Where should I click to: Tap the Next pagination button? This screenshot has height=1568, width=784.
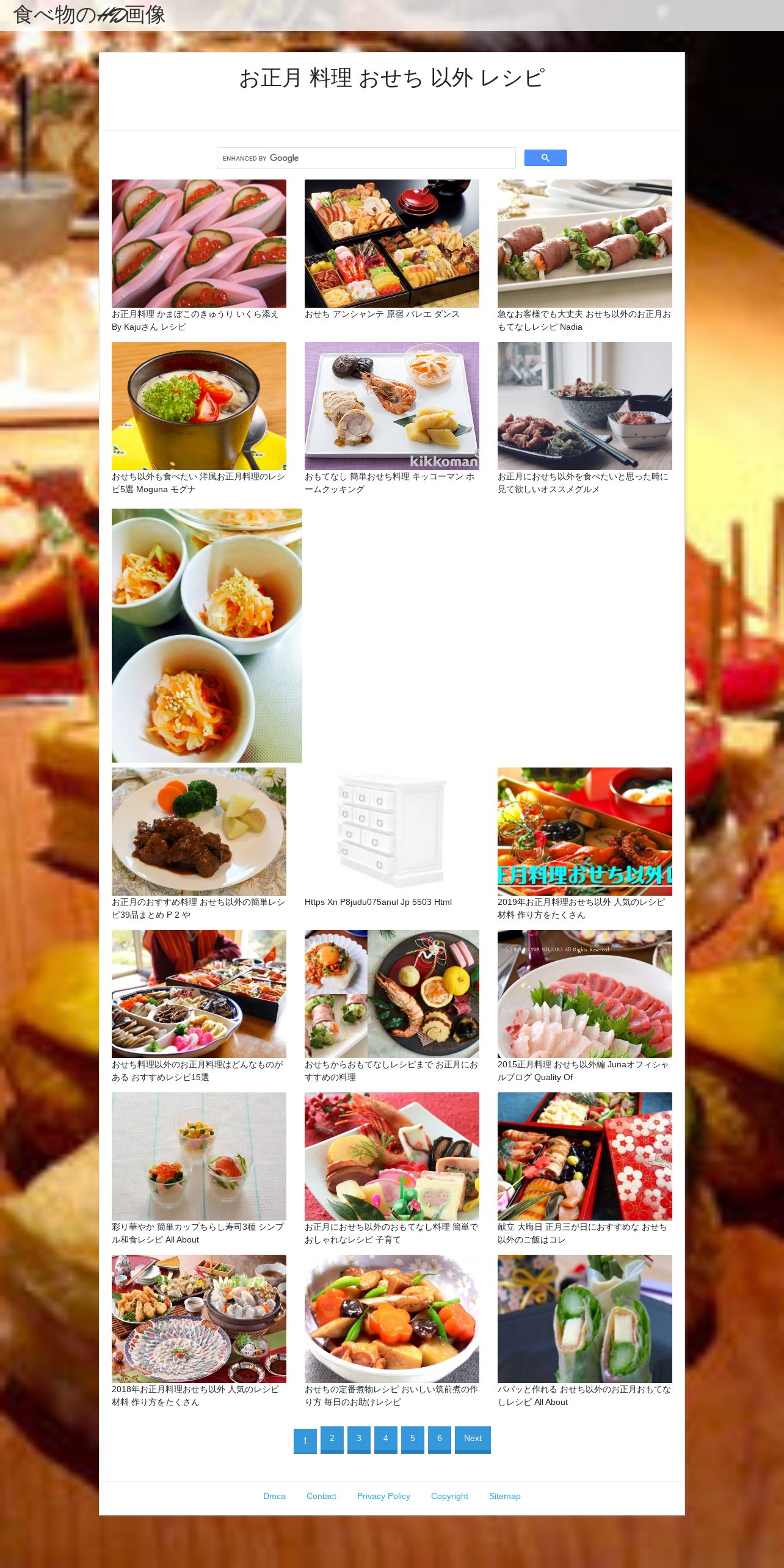coord(473,1439)
